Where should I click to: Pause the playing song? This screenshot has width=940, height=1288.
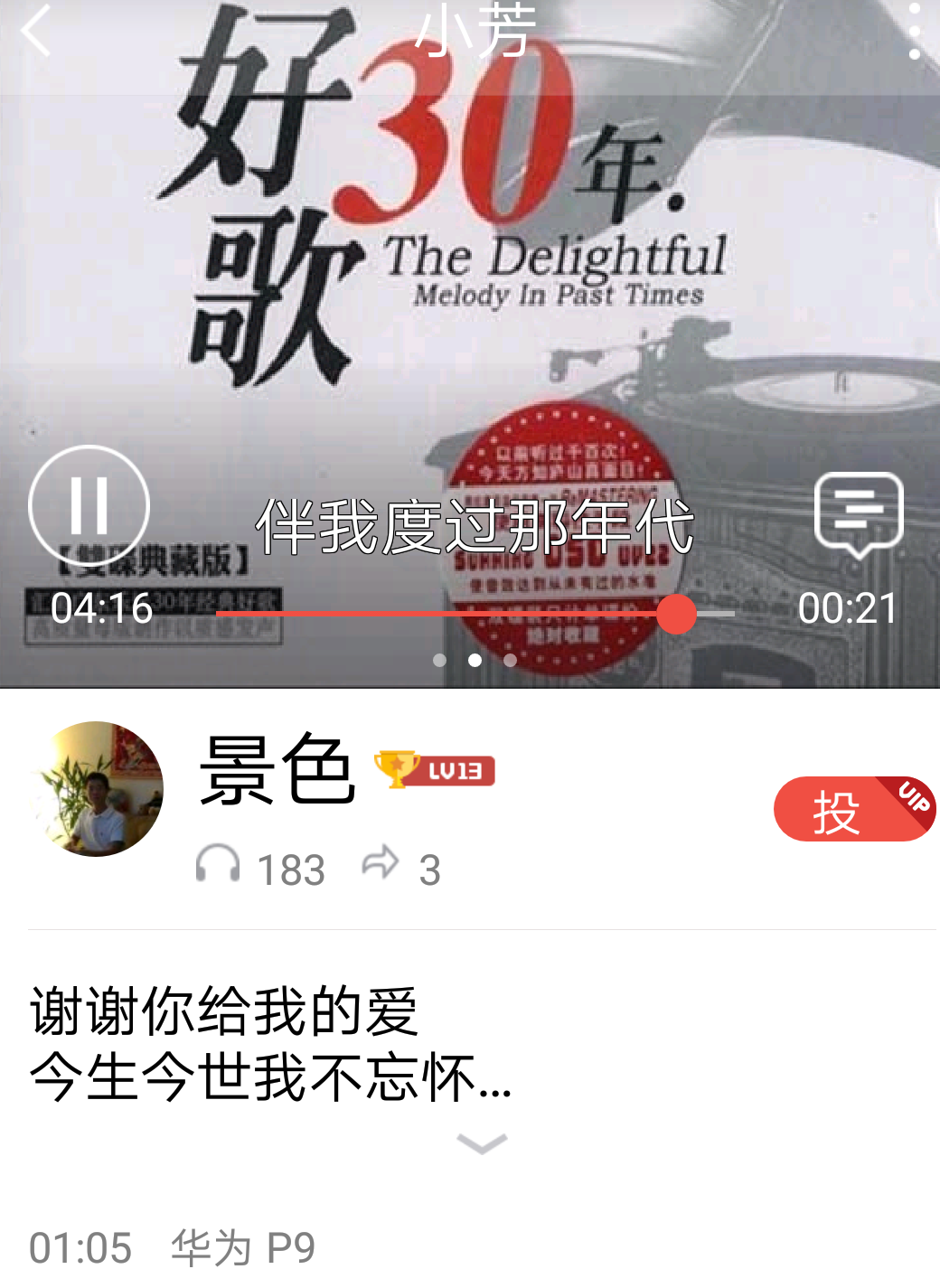89,505
